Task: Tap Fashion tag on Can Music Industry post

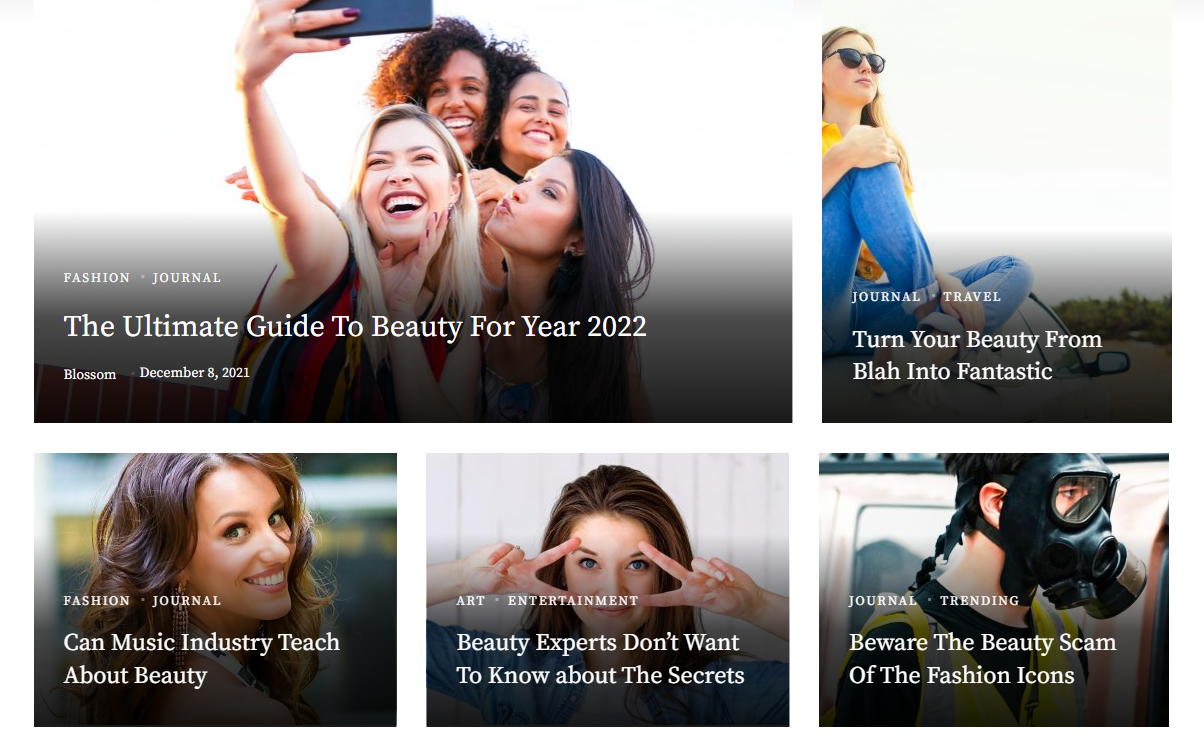Action: tap(97, 601)
